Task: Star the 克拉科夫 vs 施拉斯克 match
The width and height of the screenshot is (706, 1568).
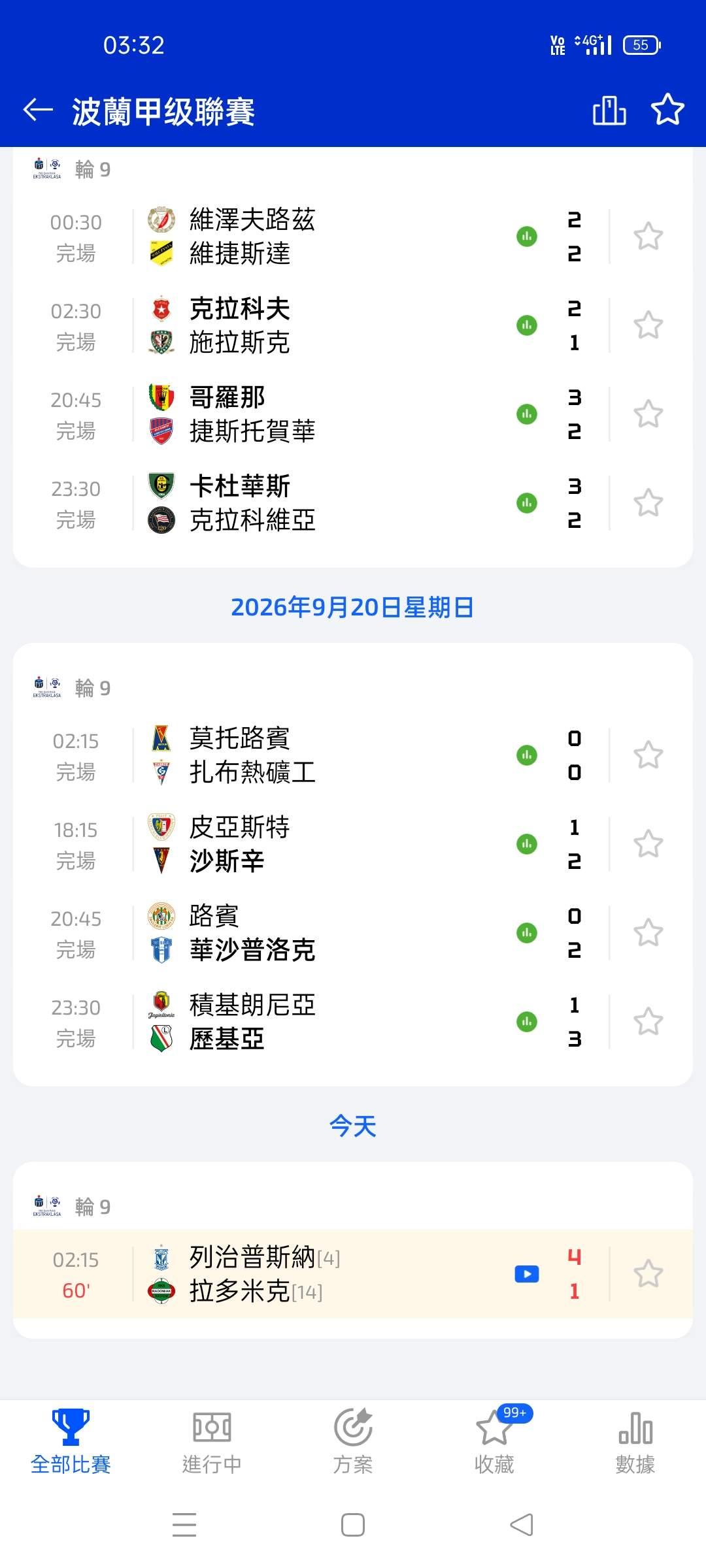Action: (x=648, y=325)
